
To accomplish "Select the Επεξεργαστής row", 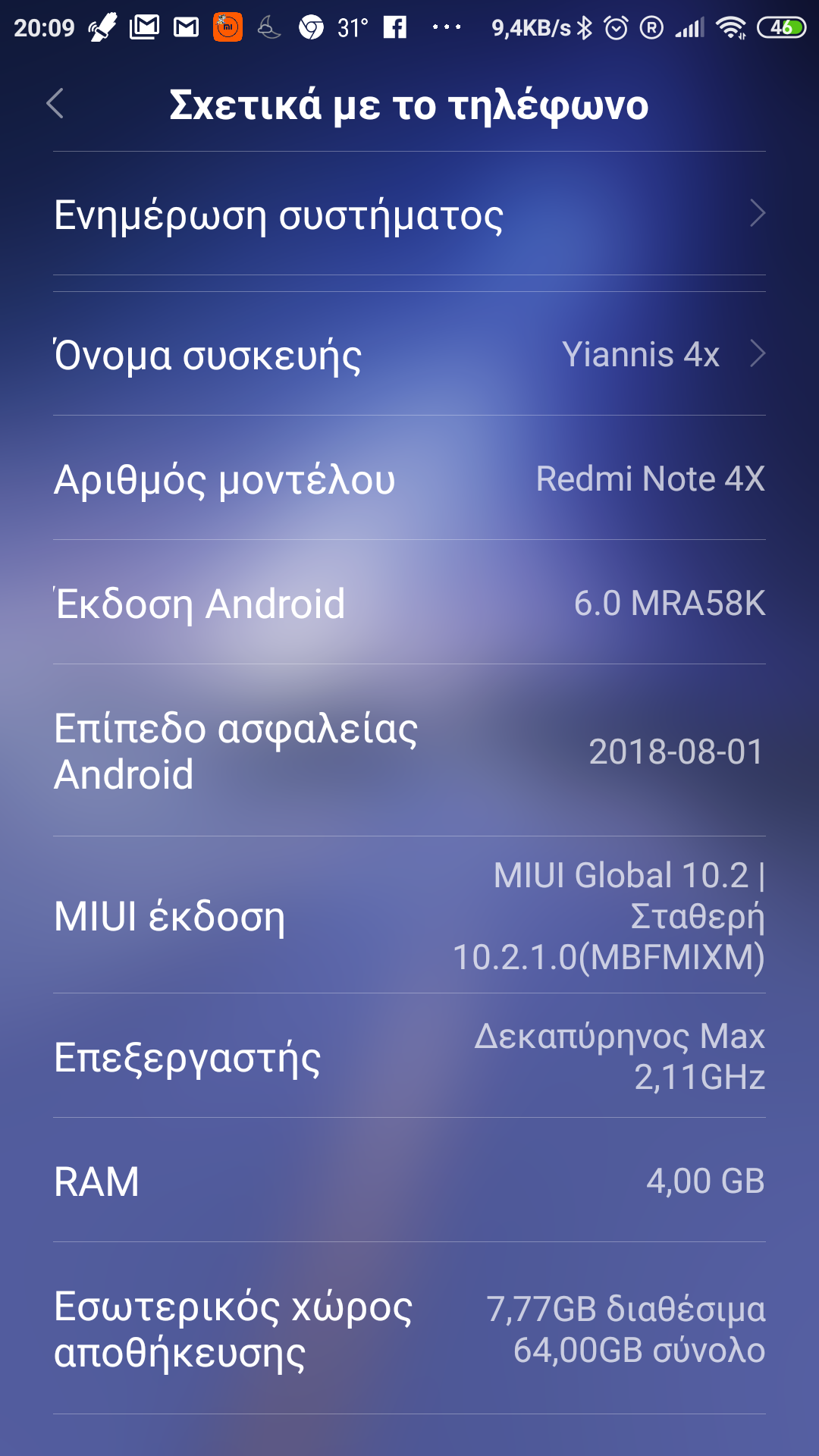I will 409,1056.
